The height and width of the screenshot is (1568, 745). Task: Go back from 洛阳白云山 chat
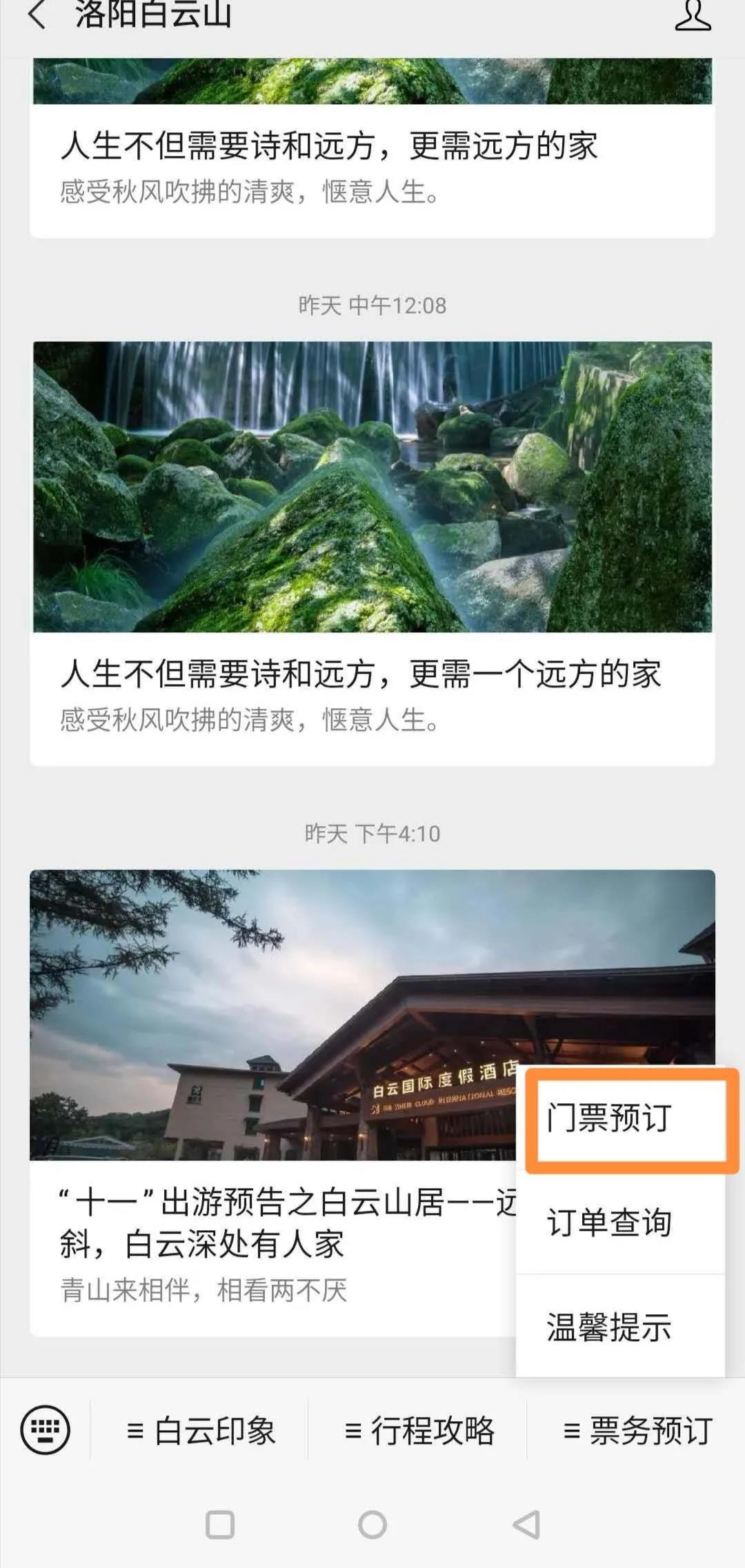[x=38, y=15]
